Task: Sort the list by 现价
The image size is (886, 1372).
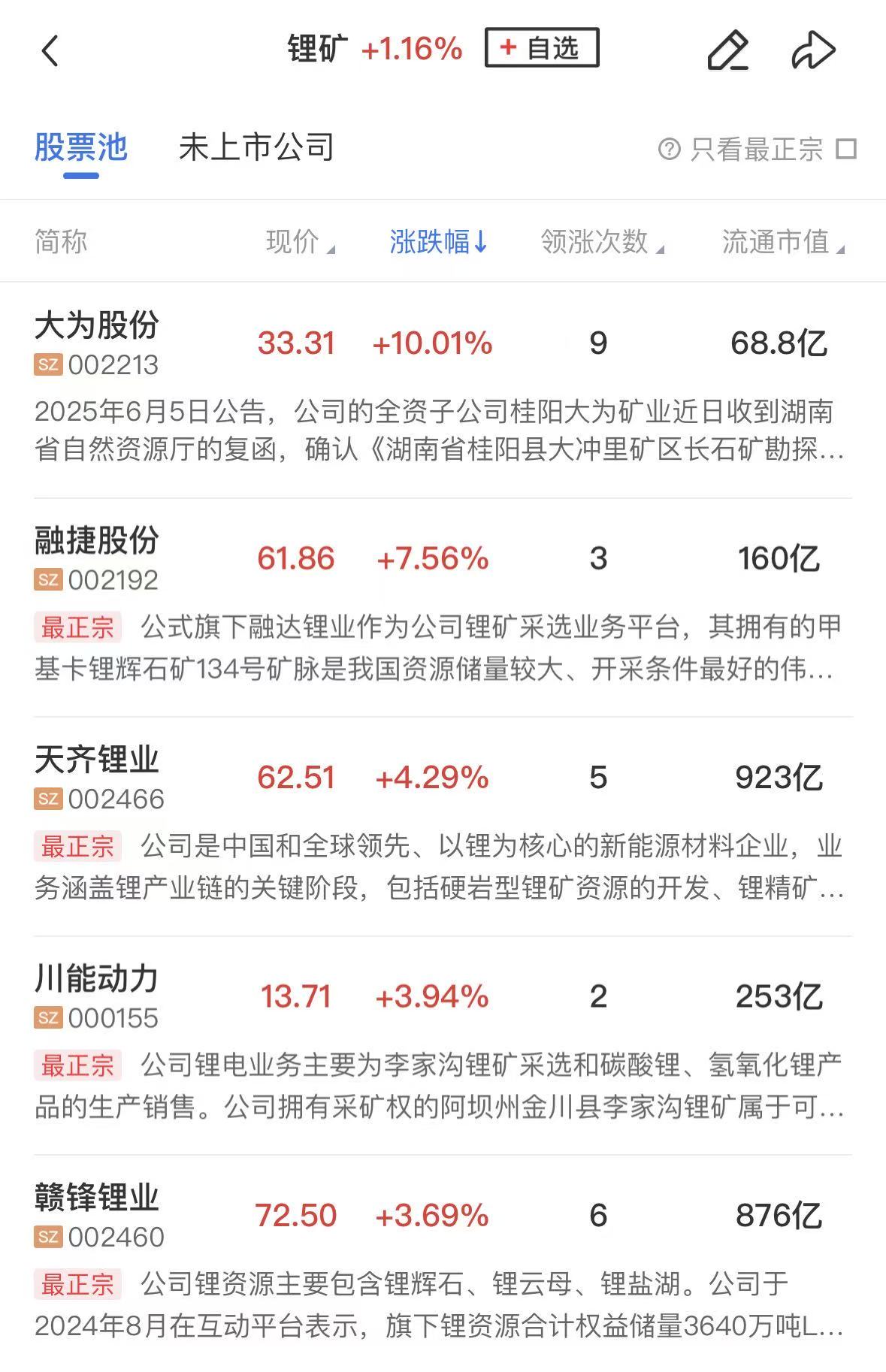Action: 300,242
